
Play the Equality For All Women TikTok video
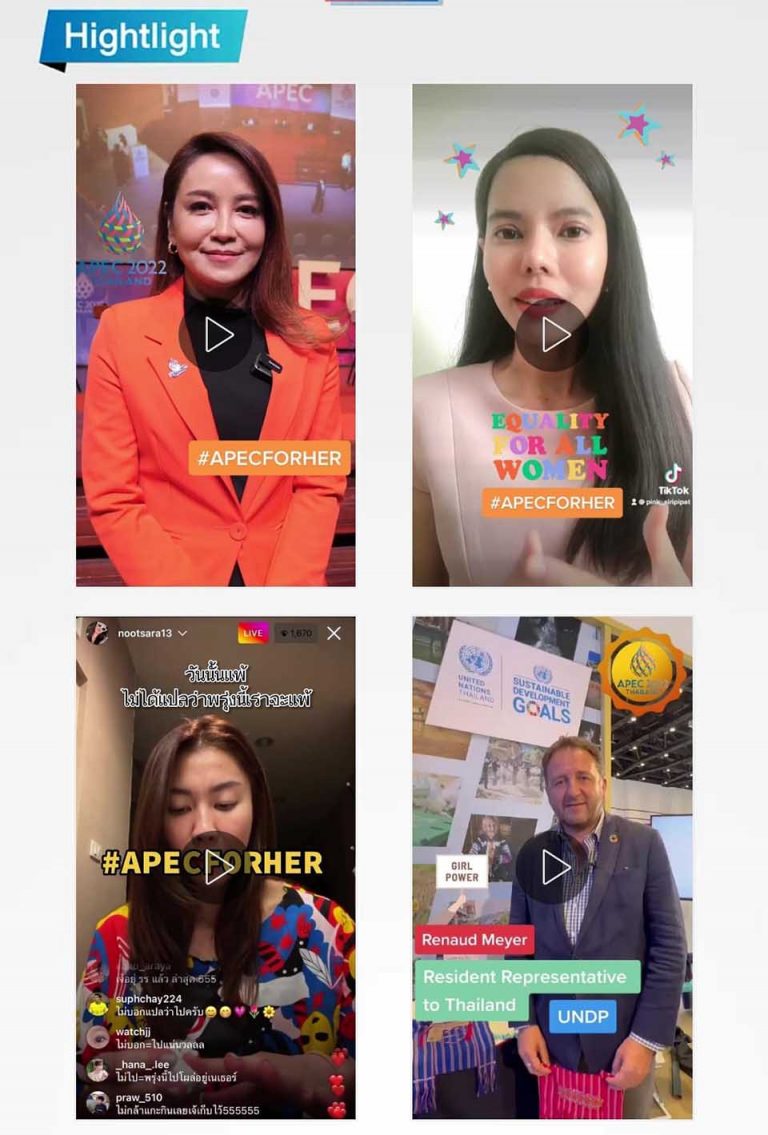(x=552, y=335)
